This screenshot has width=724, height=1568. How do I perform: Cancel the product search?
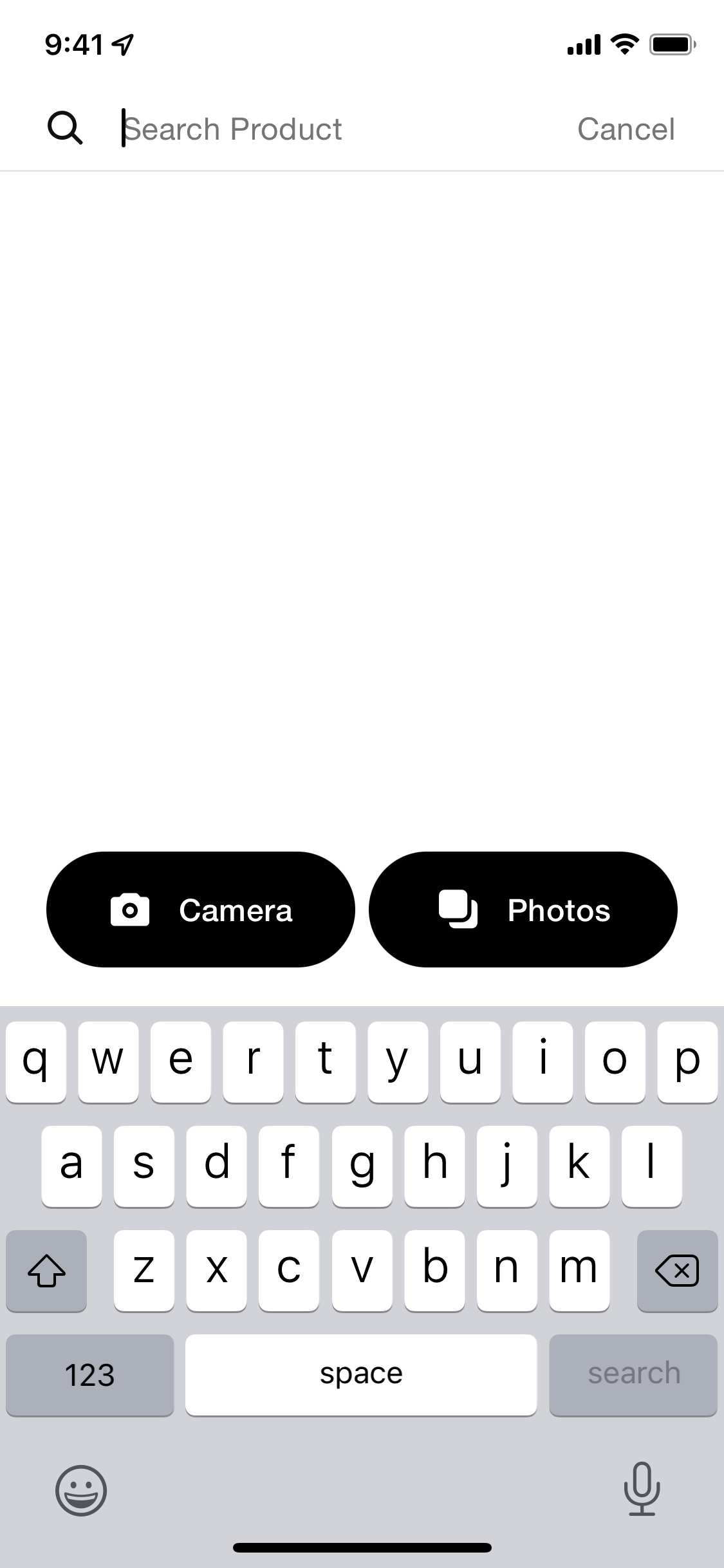coord(626,129)
